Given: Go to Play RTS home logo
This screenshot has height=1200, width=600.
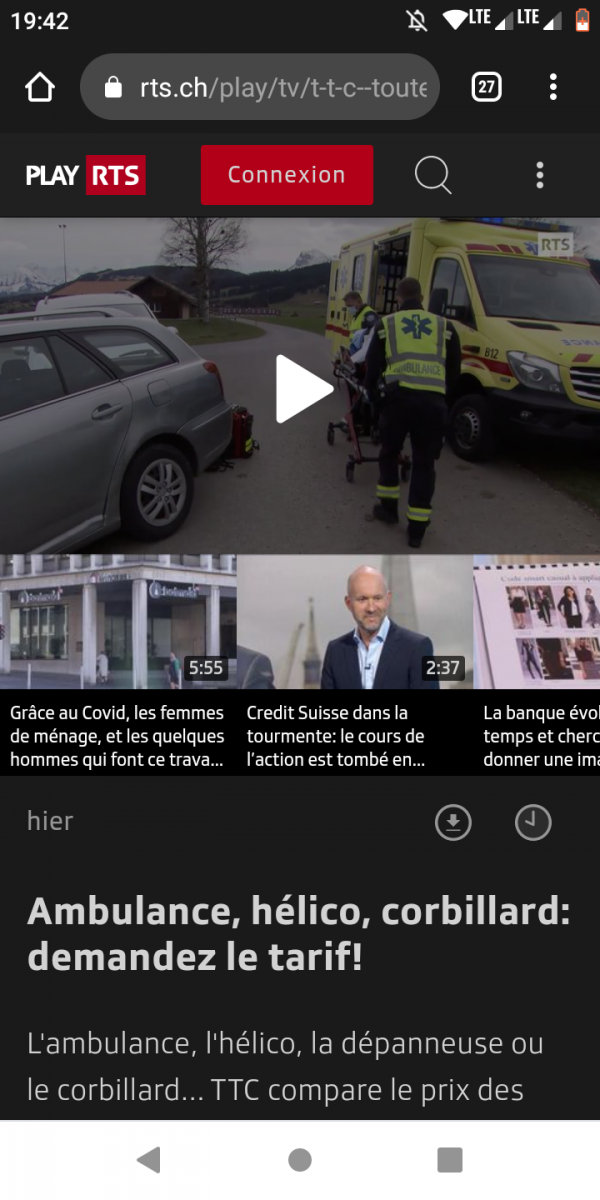Looking at the screenshot, I should (86, 176).
